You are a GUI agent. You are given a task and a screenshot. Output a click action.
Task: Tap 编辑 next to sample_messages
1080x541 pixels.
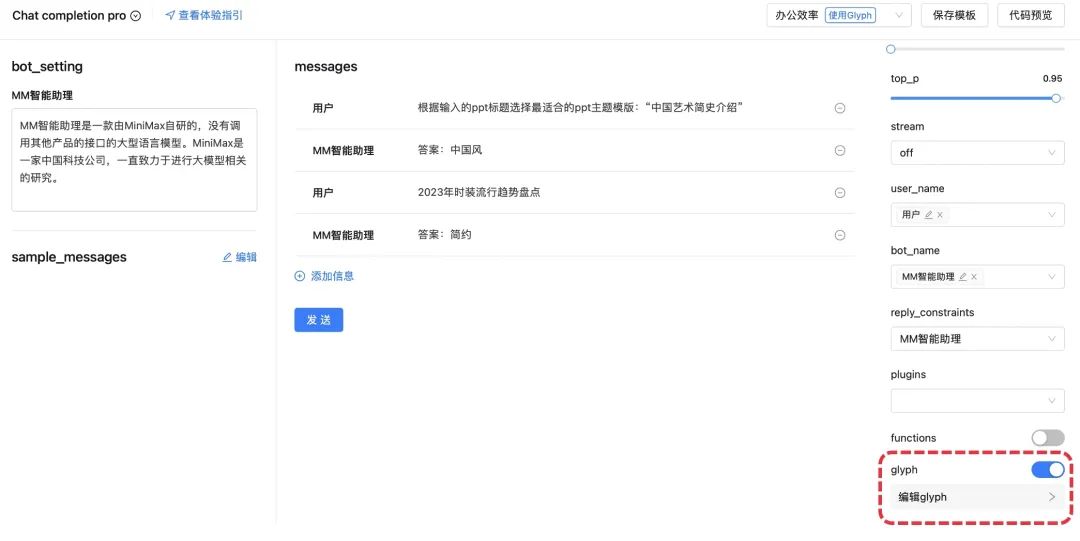239,257
